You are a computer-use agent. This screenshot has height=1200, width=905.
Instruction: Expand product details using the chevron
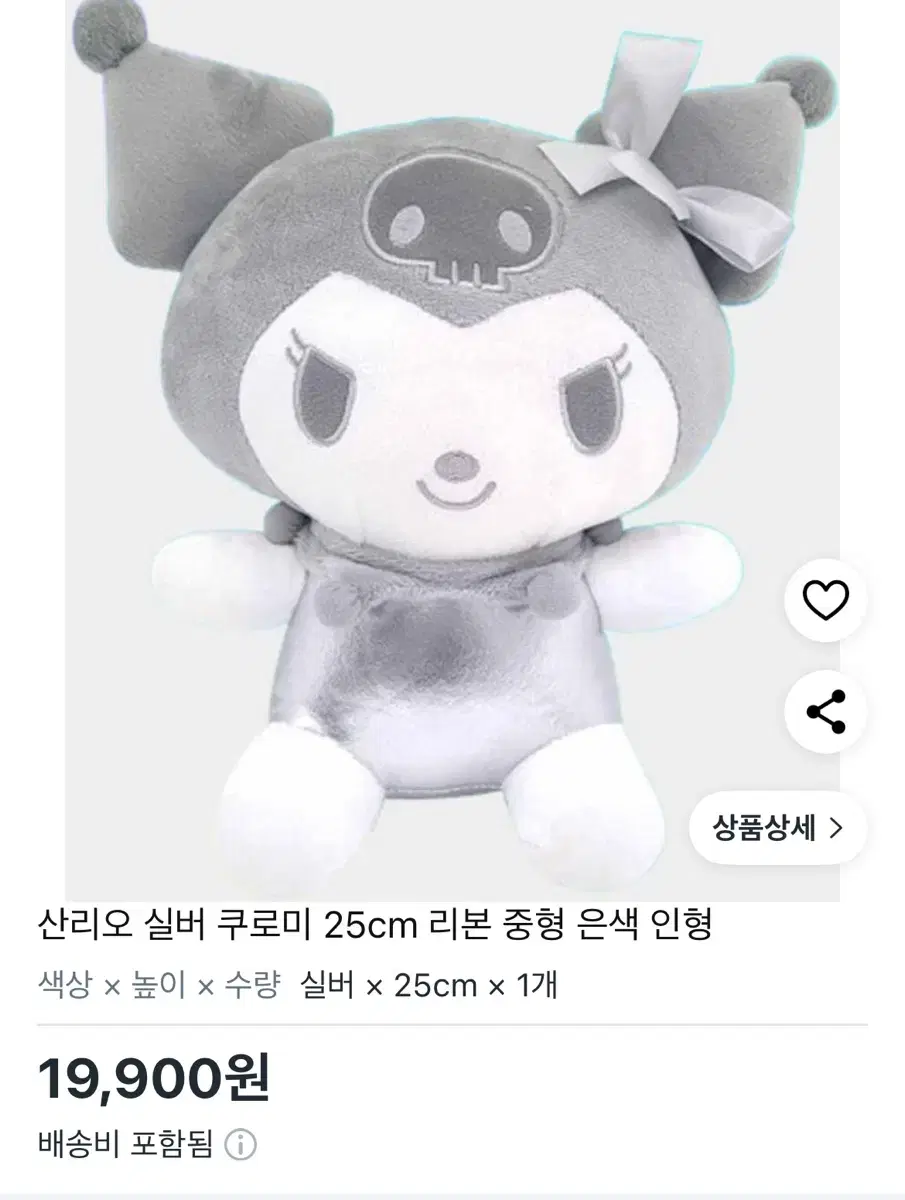842,828
